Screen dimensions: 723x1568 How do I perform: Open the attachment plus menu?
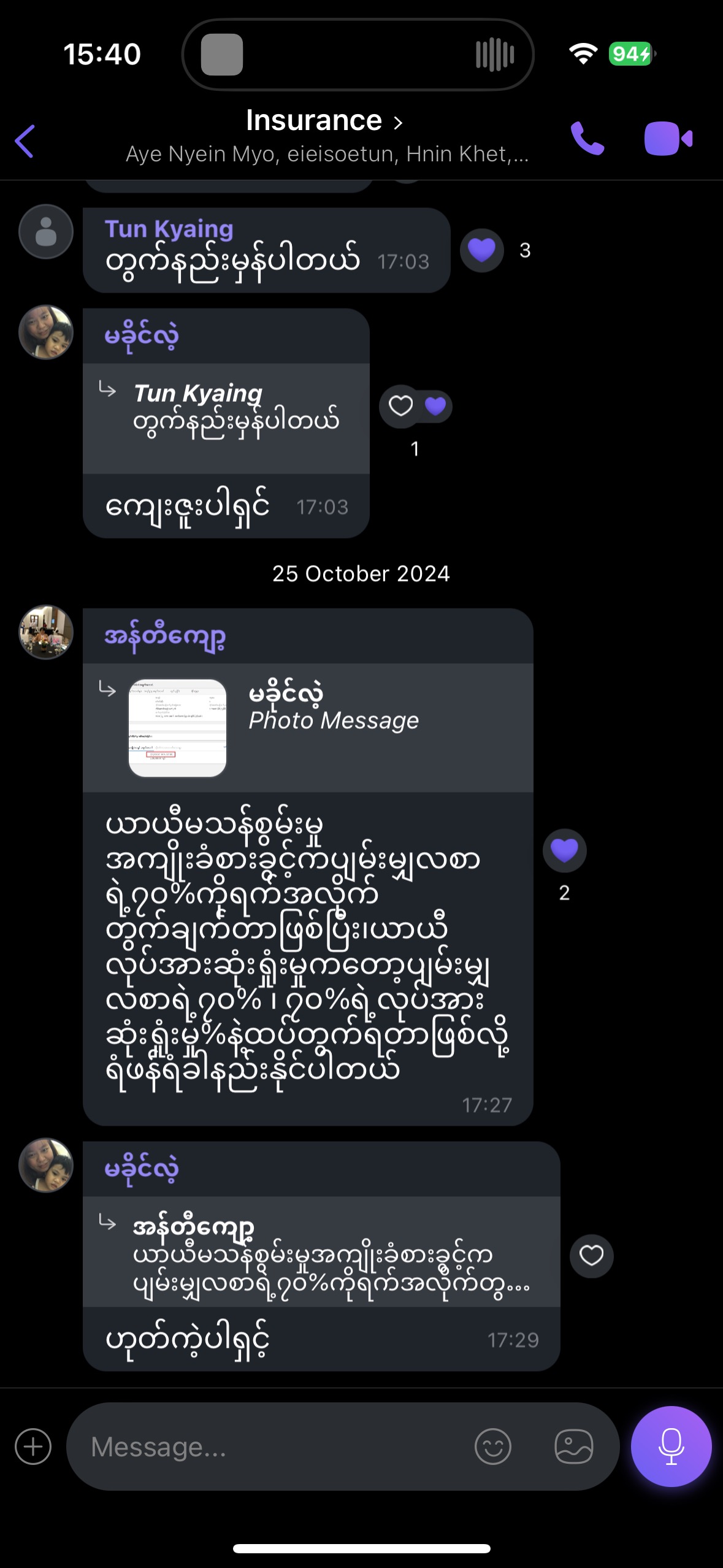pyautogui.click(x=33, y=1447)
